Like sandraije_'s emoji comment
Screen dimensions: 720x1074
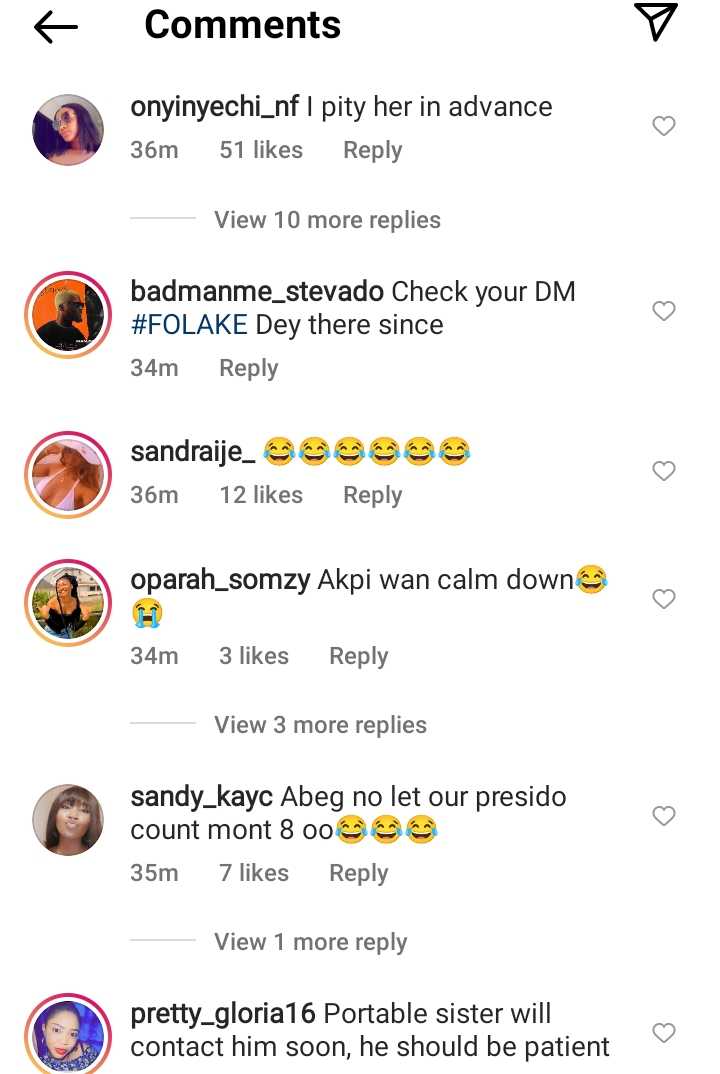(x=663, y=471)
